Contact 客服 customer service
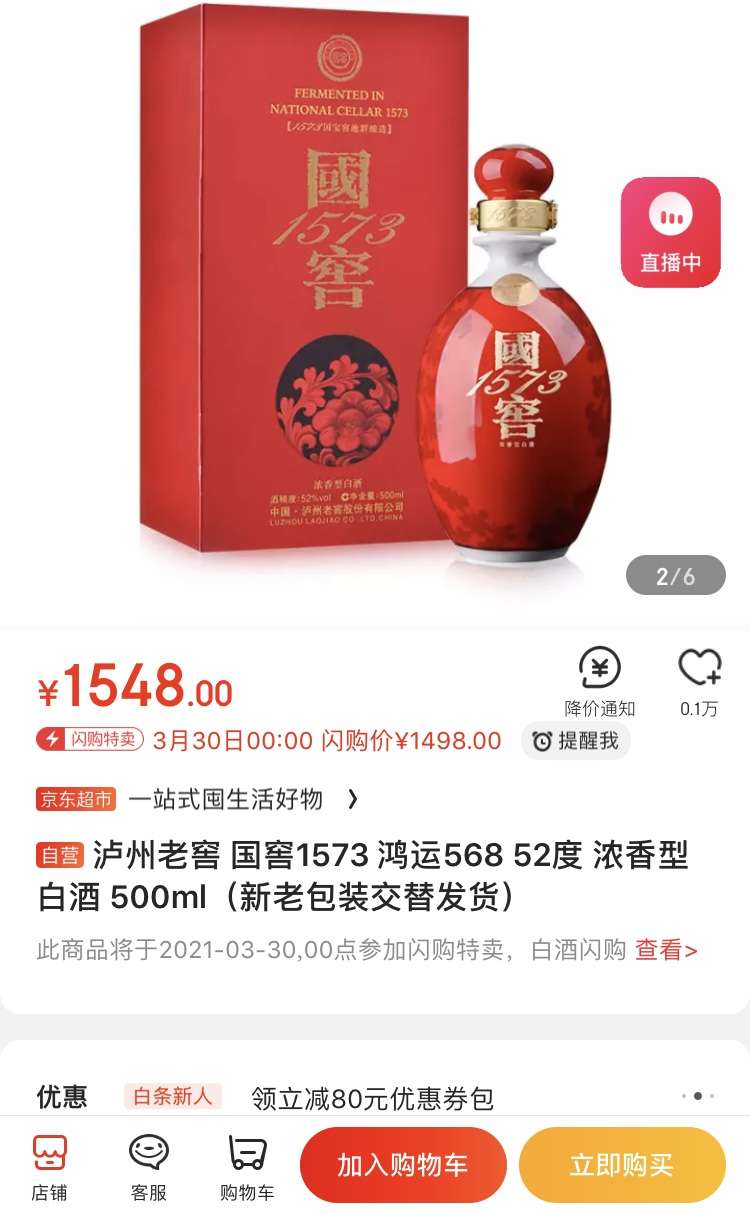Viewport: 750px width, 1215px height. coord(148,1166)
